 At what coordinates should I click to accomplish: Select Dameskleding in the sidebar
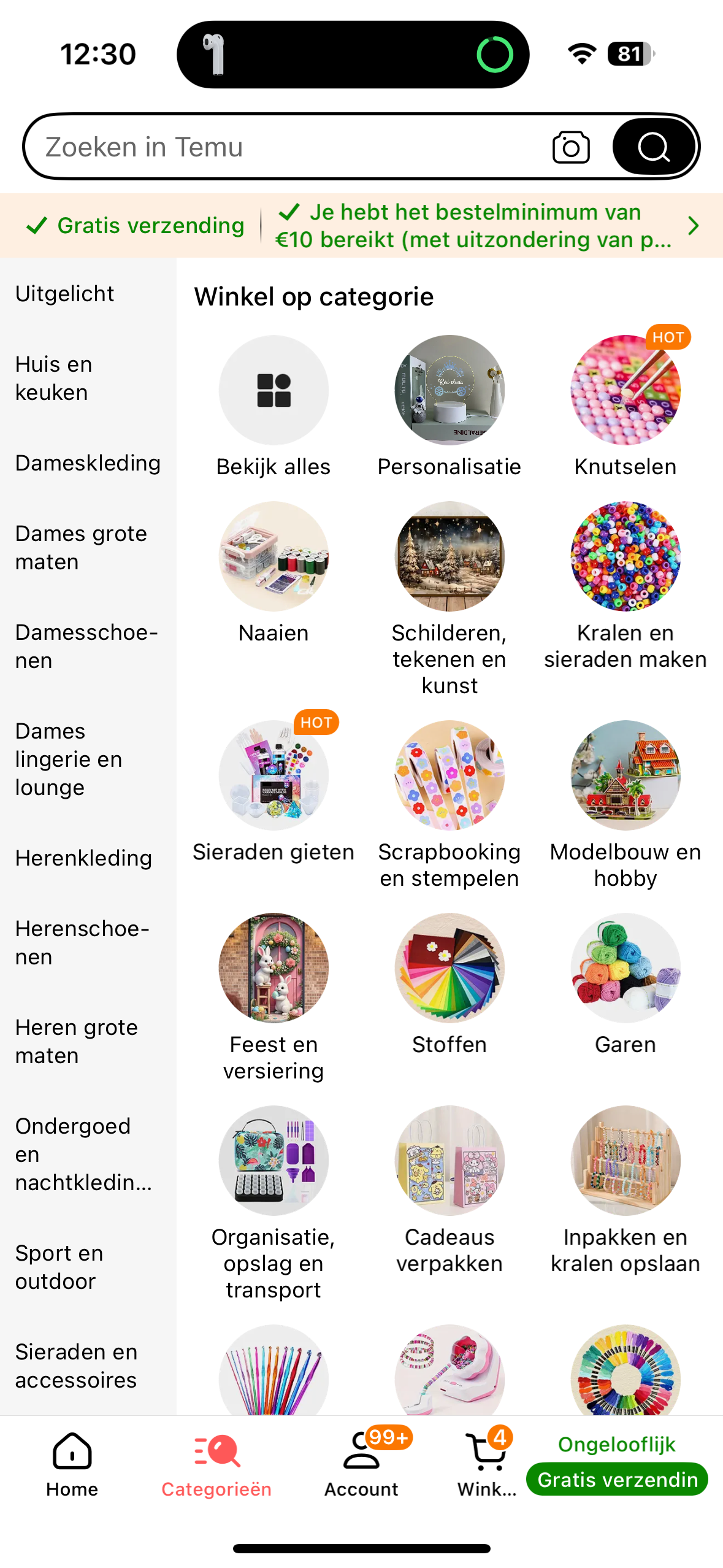coord(88,463)
